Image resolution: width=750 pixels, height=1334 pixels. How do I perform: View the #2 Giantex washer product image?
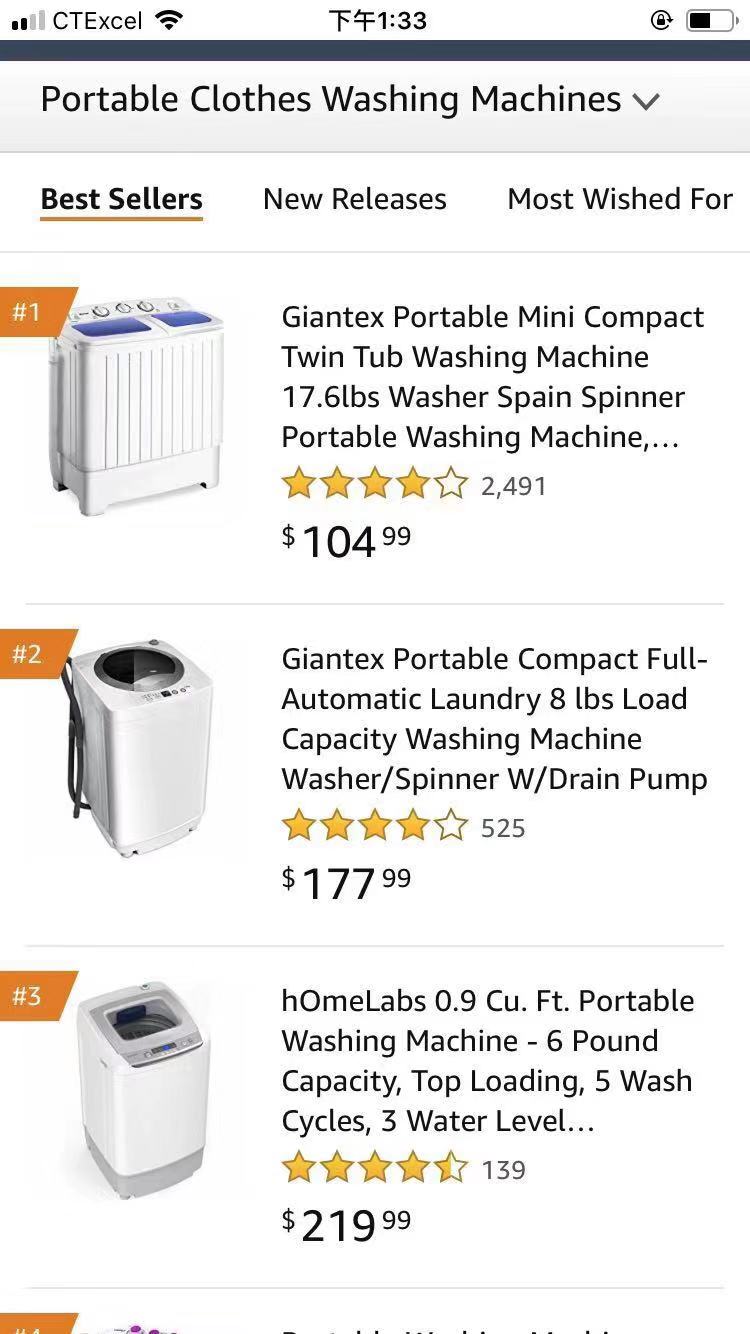140,746
